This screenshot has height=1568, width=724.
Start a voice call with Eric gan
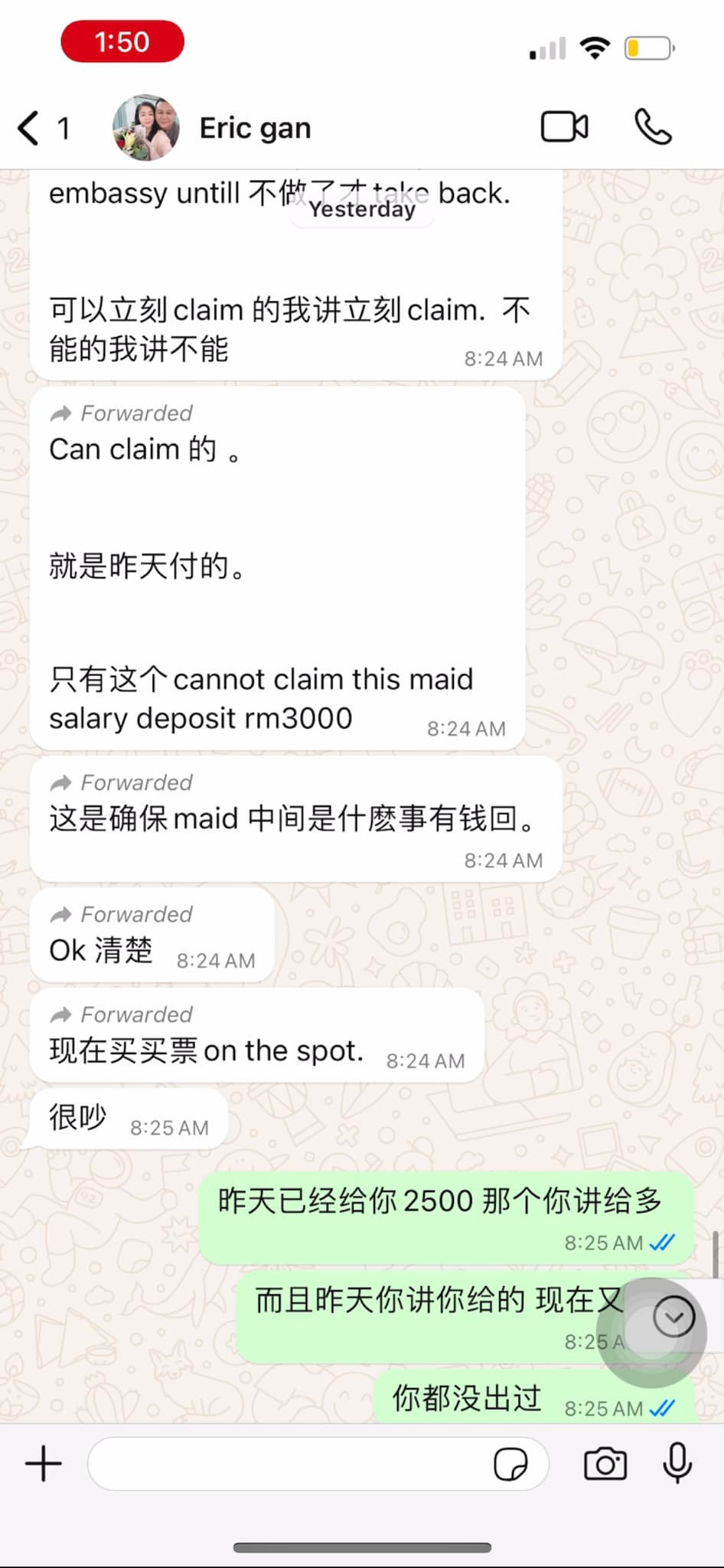coord(653,127)
